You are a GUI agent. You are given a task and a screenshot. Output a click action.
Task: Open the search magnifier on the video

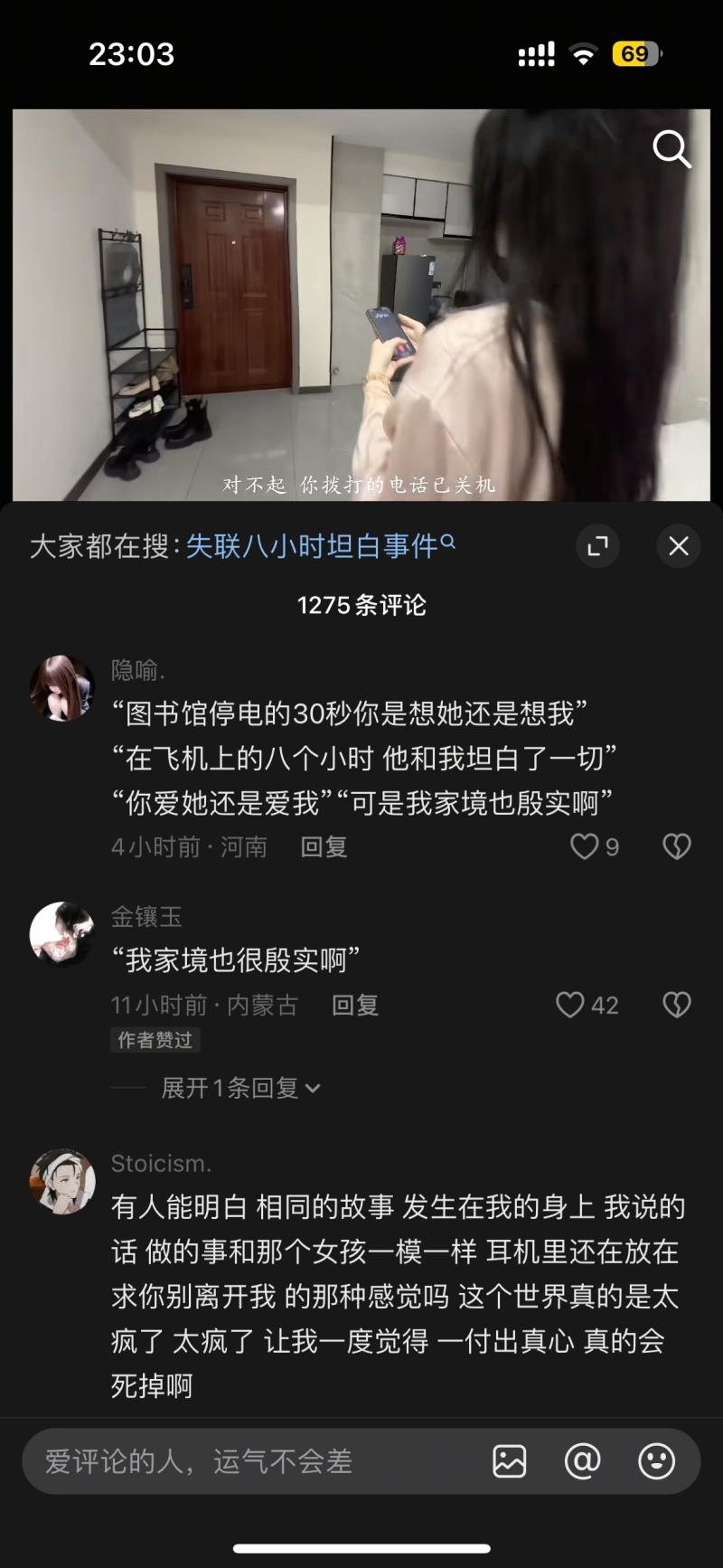pyautogui.click(x=671, y=149)
